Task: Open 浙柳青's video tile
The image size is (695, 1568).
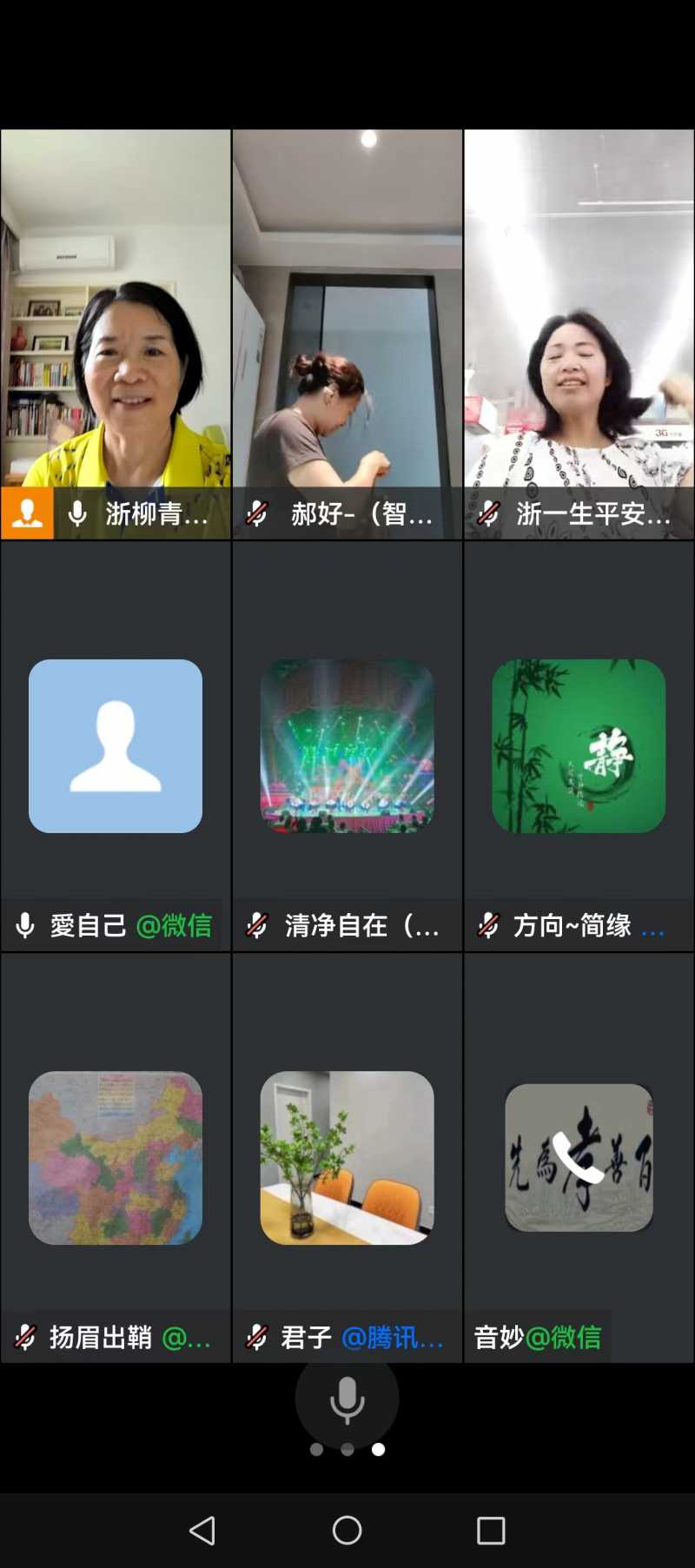Action: [x=116, y=334]
